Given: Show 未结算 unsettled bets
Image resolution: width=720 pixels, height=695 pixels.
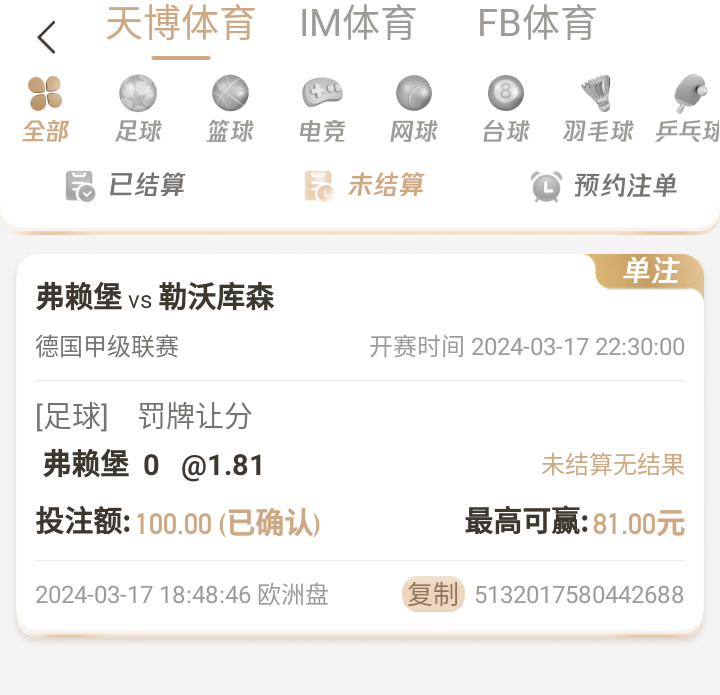Looking at the screenshot, I should click(x=365, y=185).
